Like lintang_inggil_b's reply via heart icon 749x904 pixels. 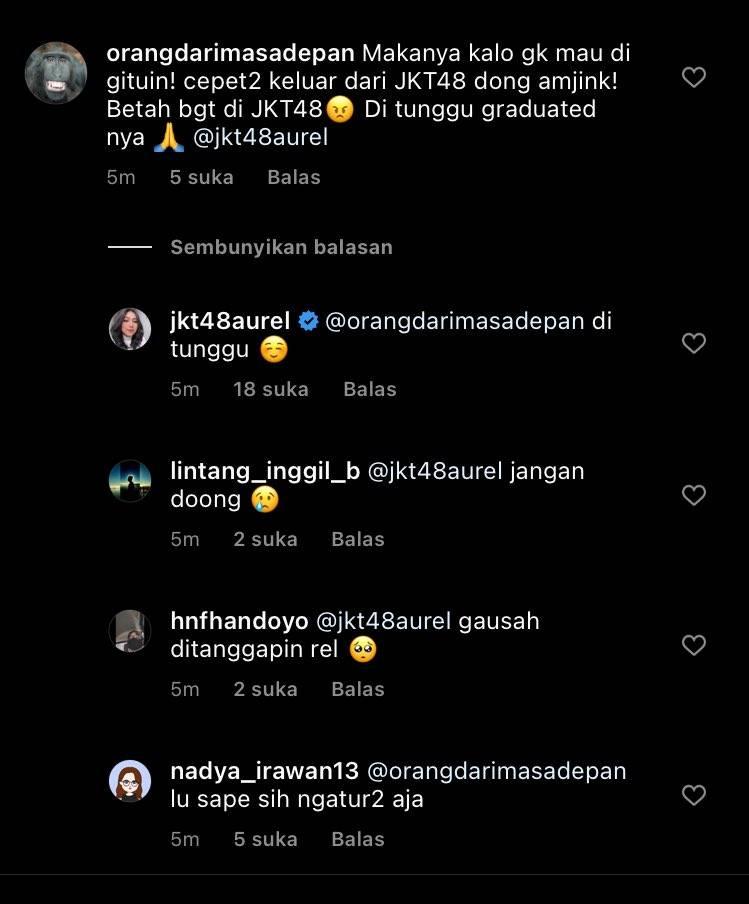693,495
